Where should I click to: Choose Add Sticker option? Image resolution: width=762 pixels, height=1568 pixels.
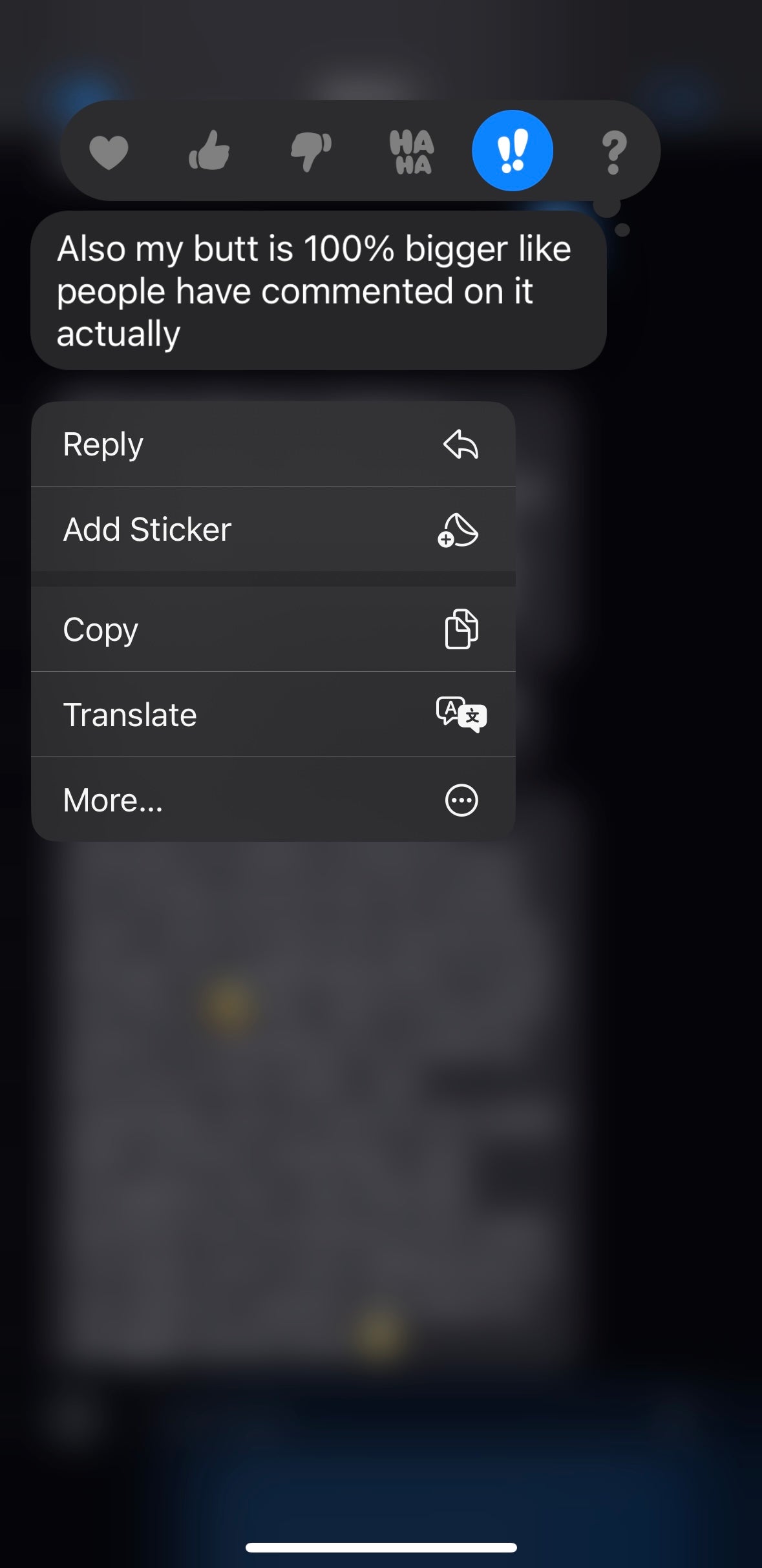(273, 530)
